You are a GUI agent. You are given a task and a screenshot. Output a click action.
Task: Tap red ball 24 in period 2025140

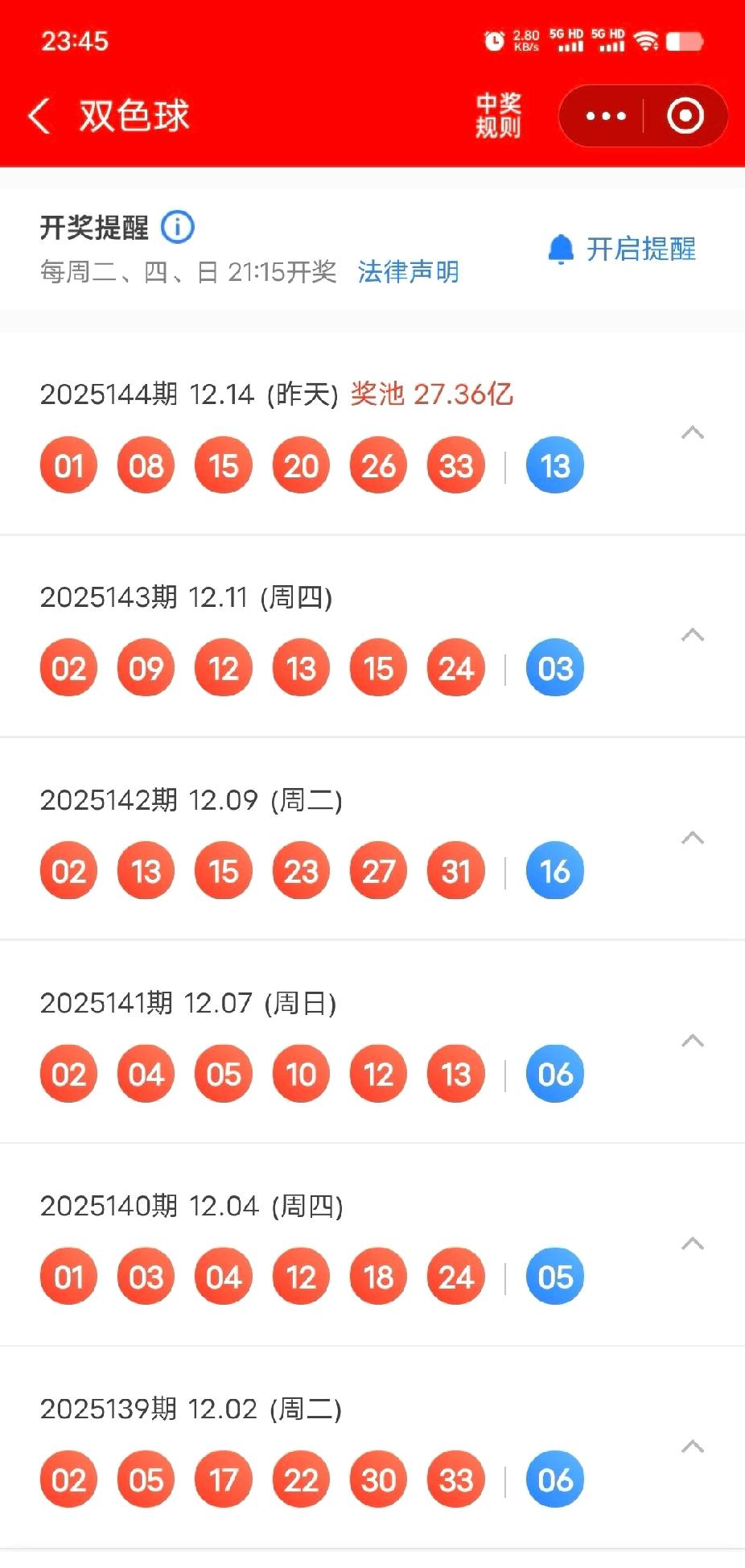coord(455,1276)
